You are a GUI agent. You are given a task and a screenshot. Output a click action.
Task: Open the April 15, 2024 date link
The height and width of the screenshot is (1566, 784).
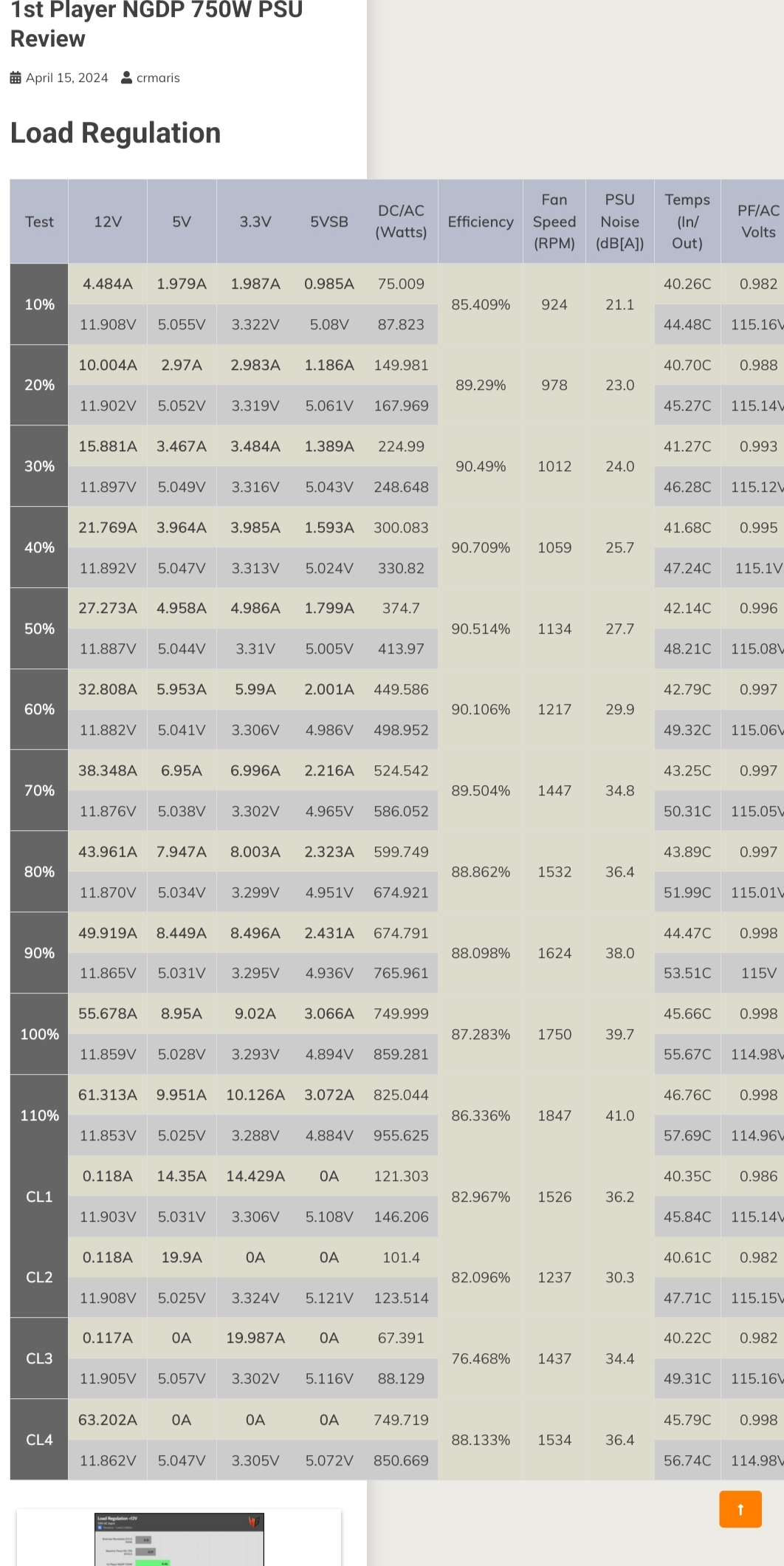coord(66,78)
